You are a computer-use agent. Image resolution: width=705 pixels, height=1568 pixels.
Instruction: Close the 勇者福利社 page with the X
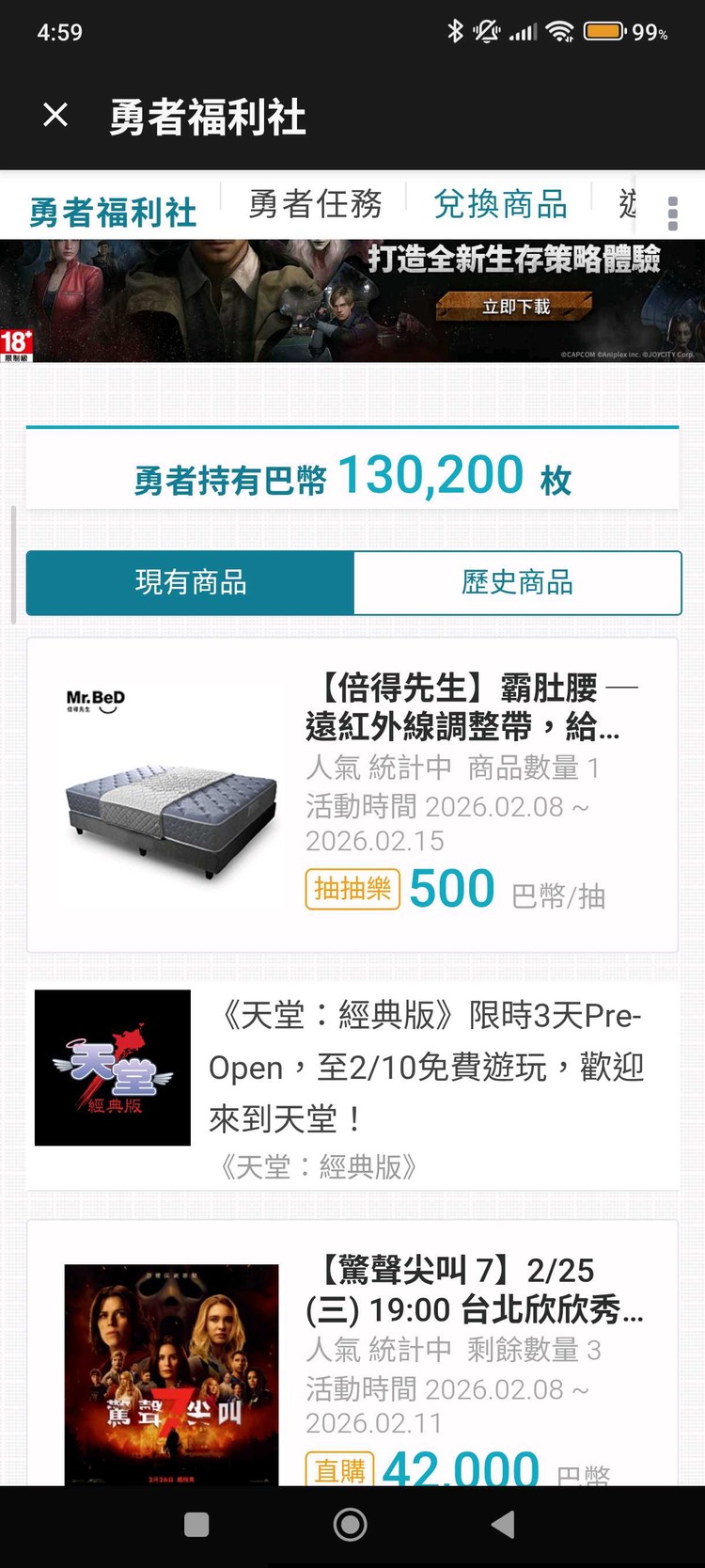[55, 114]
